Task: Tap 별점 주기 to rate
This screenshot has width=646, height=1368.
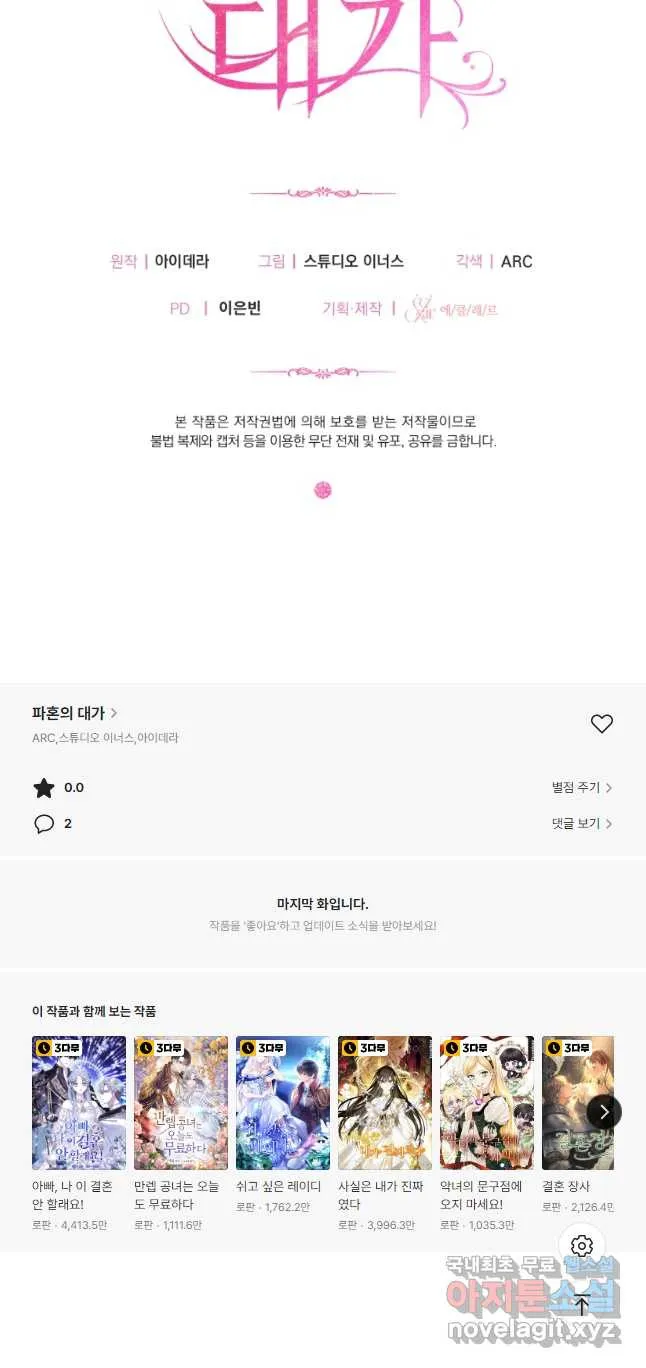Action: pyautogui.click(x=582, y=788)
